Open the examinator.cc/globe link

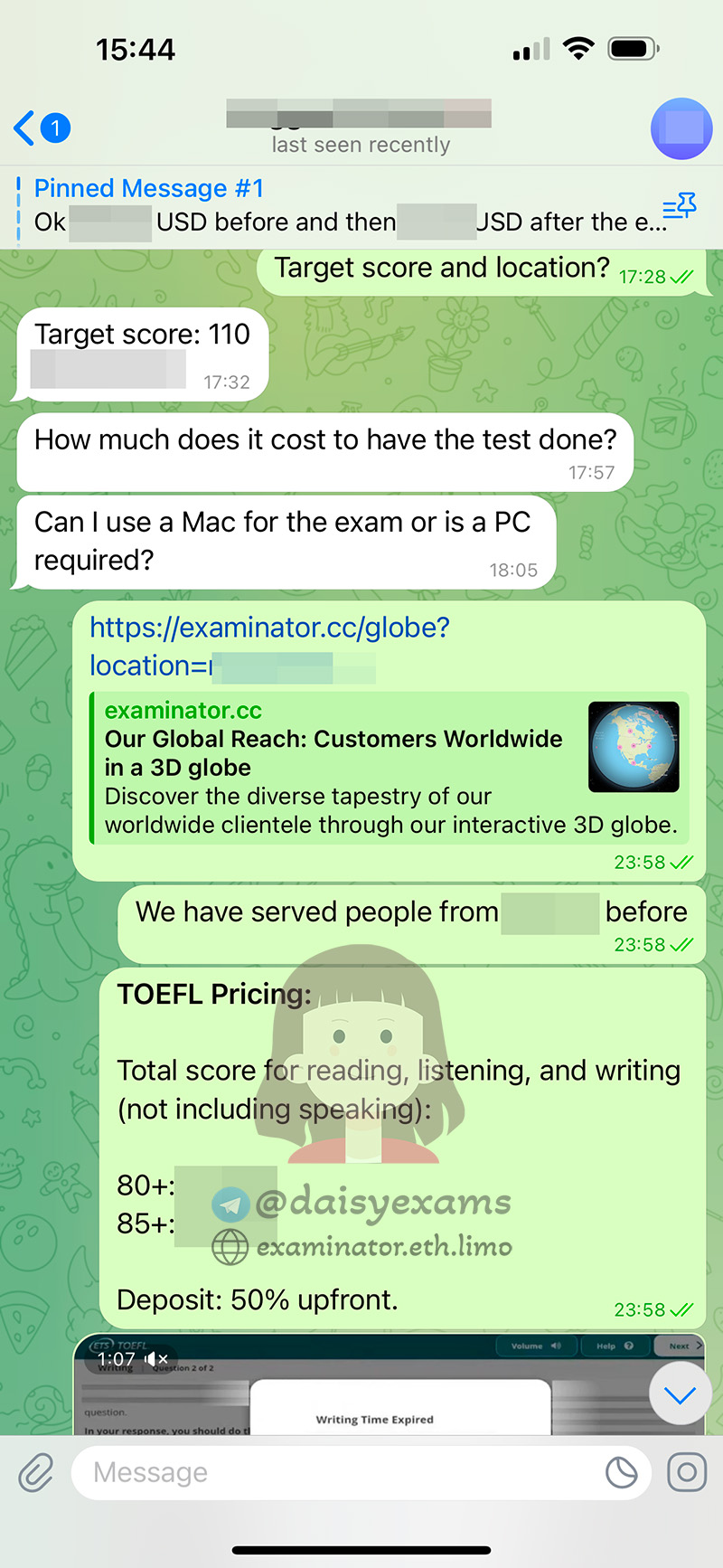269,646
